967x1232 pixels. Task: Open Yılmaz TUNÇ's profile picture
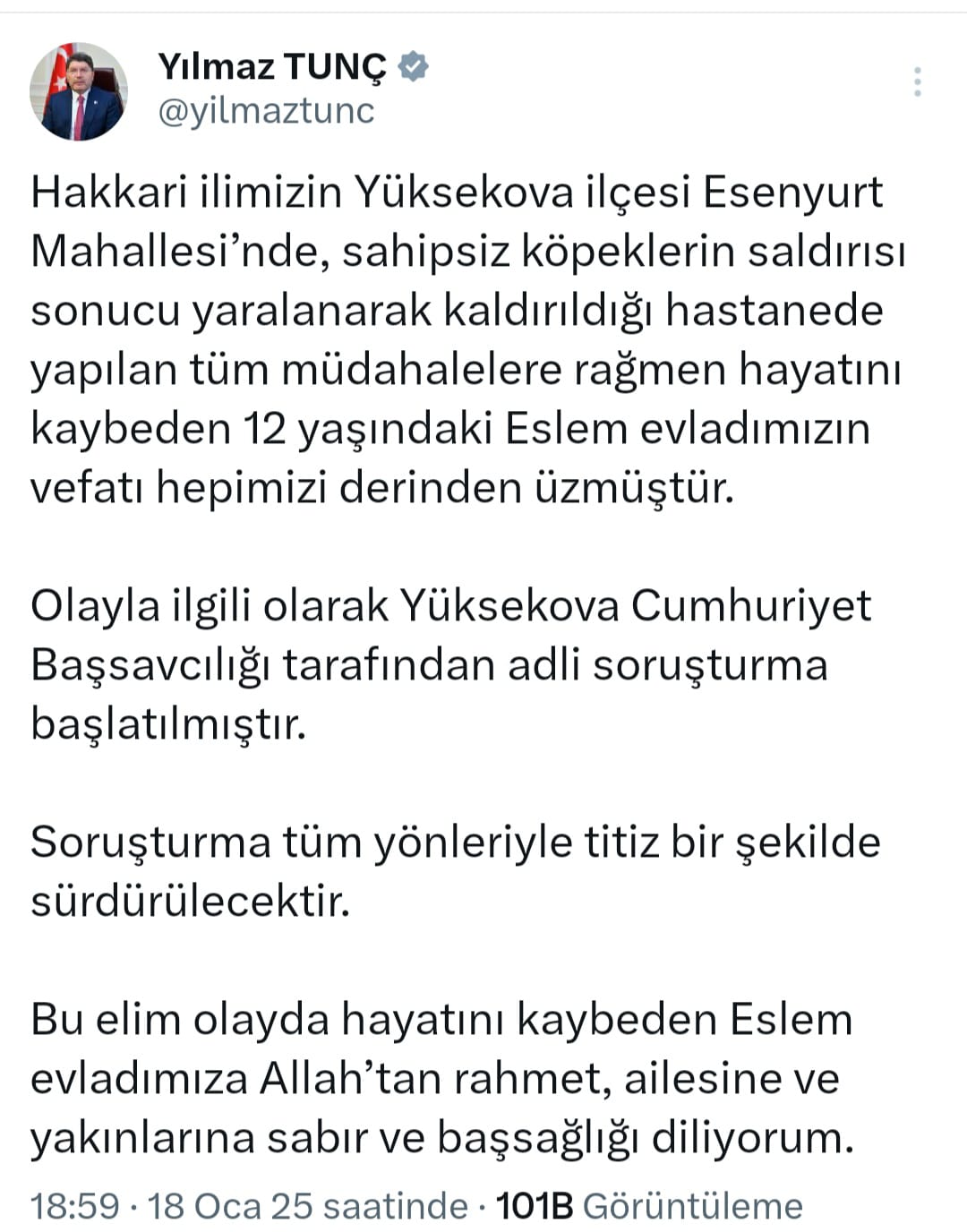pos(79,91)
